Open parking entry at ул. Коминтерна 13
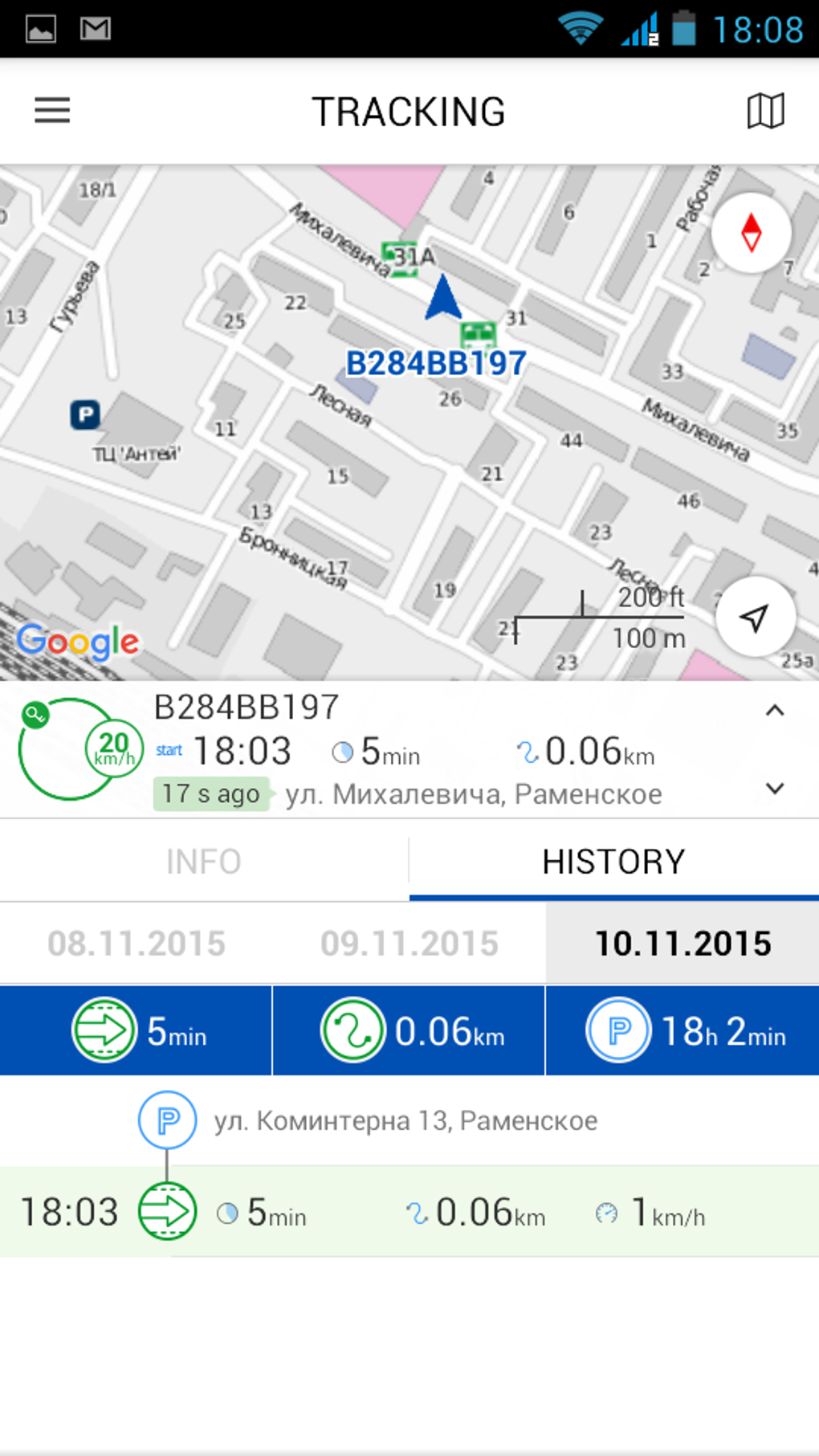The image size is (819, 1456). tap(405, 1120)
